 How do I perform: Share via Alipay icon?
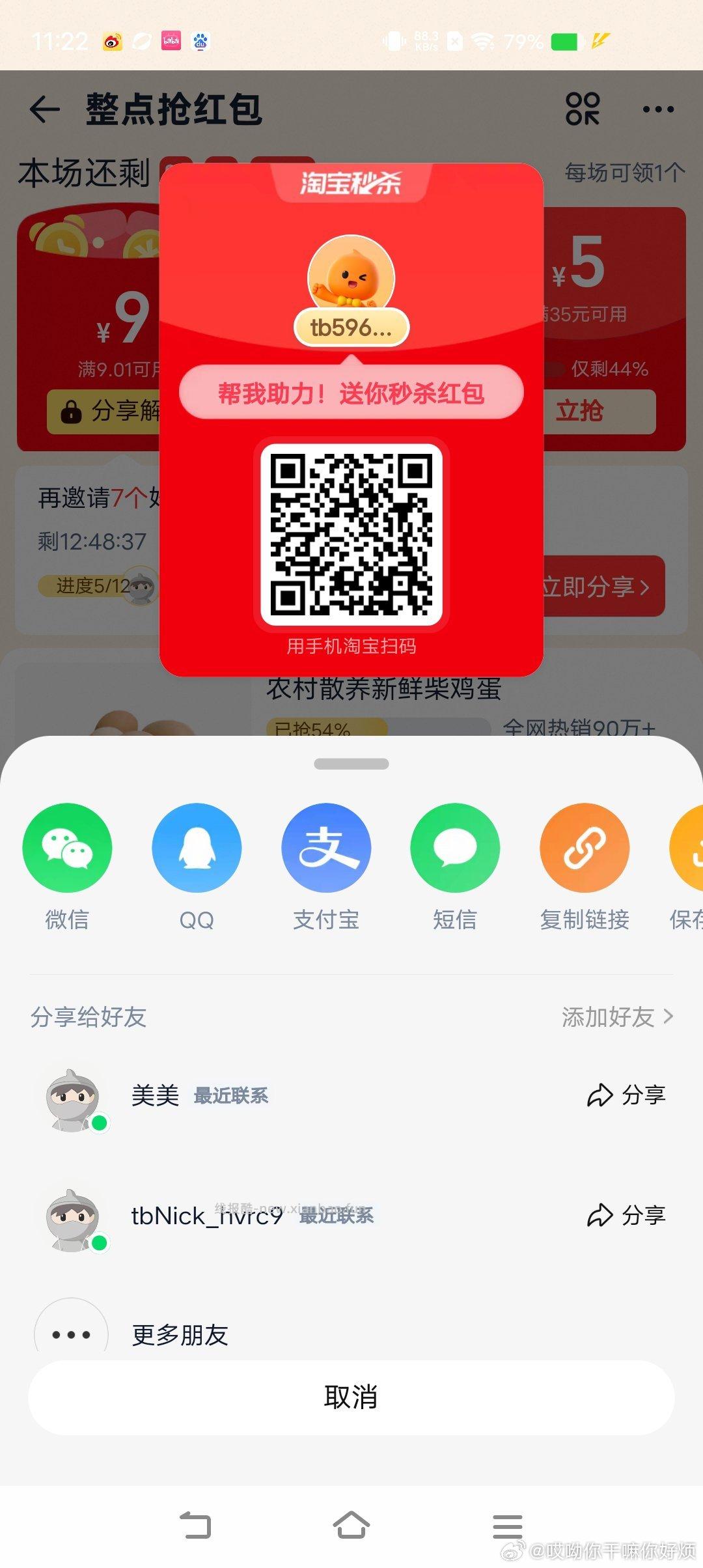pyautogui.click(x=326, y=847)
